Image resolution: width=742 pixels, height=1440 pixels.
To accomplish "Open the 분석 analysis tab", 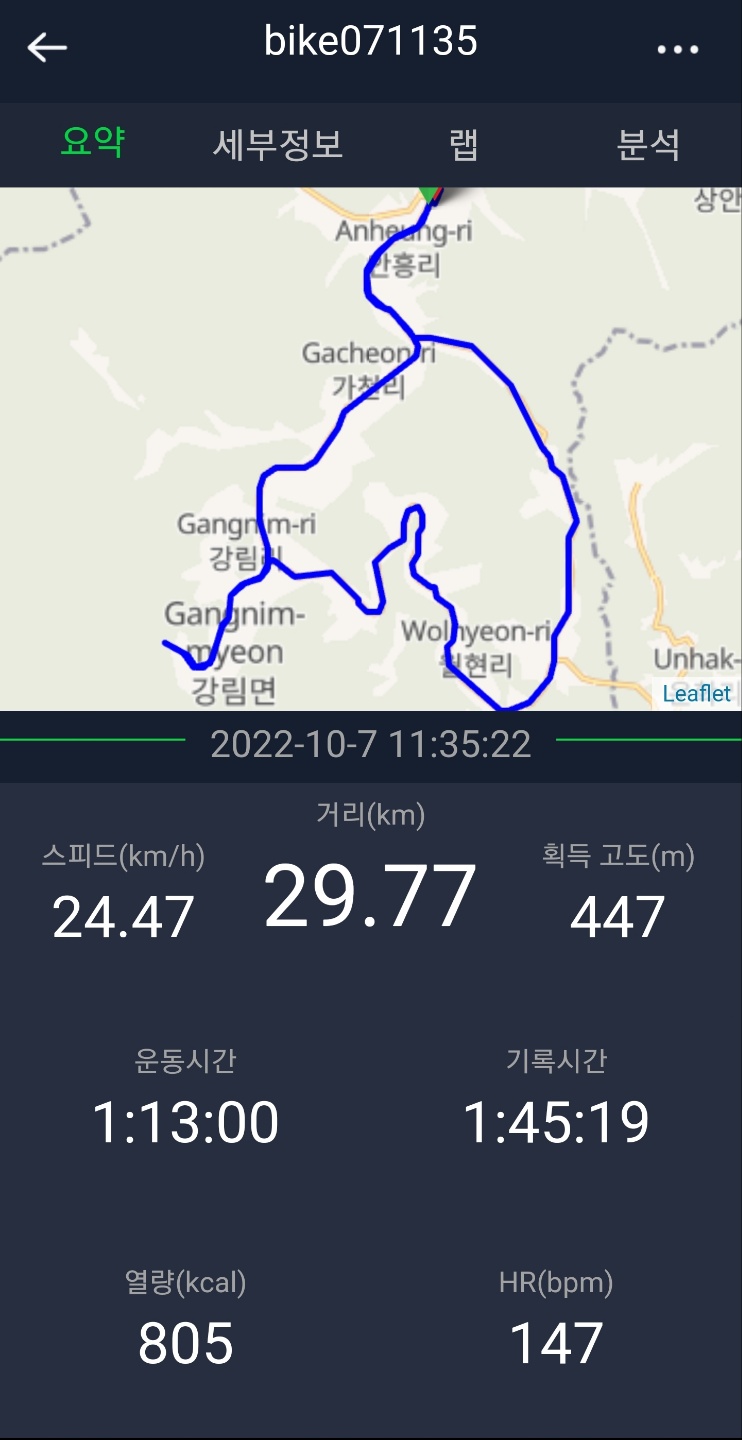I will (648, 144).
